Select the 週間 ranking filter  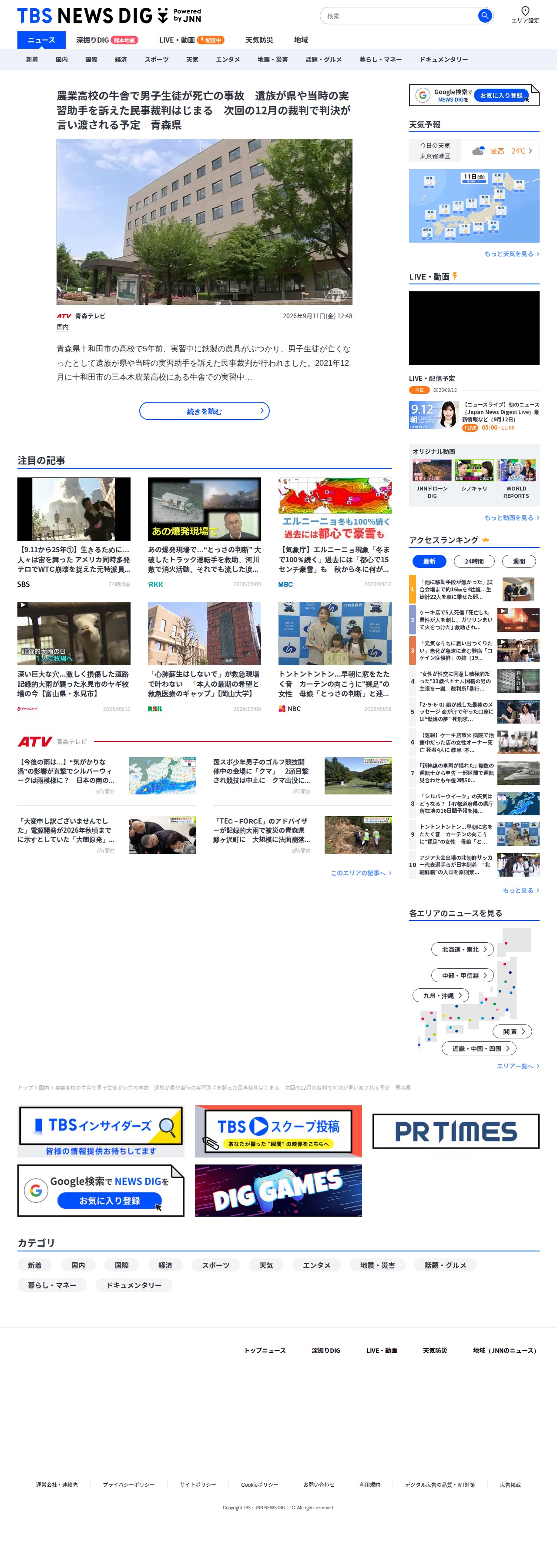[x=519, y=561]
